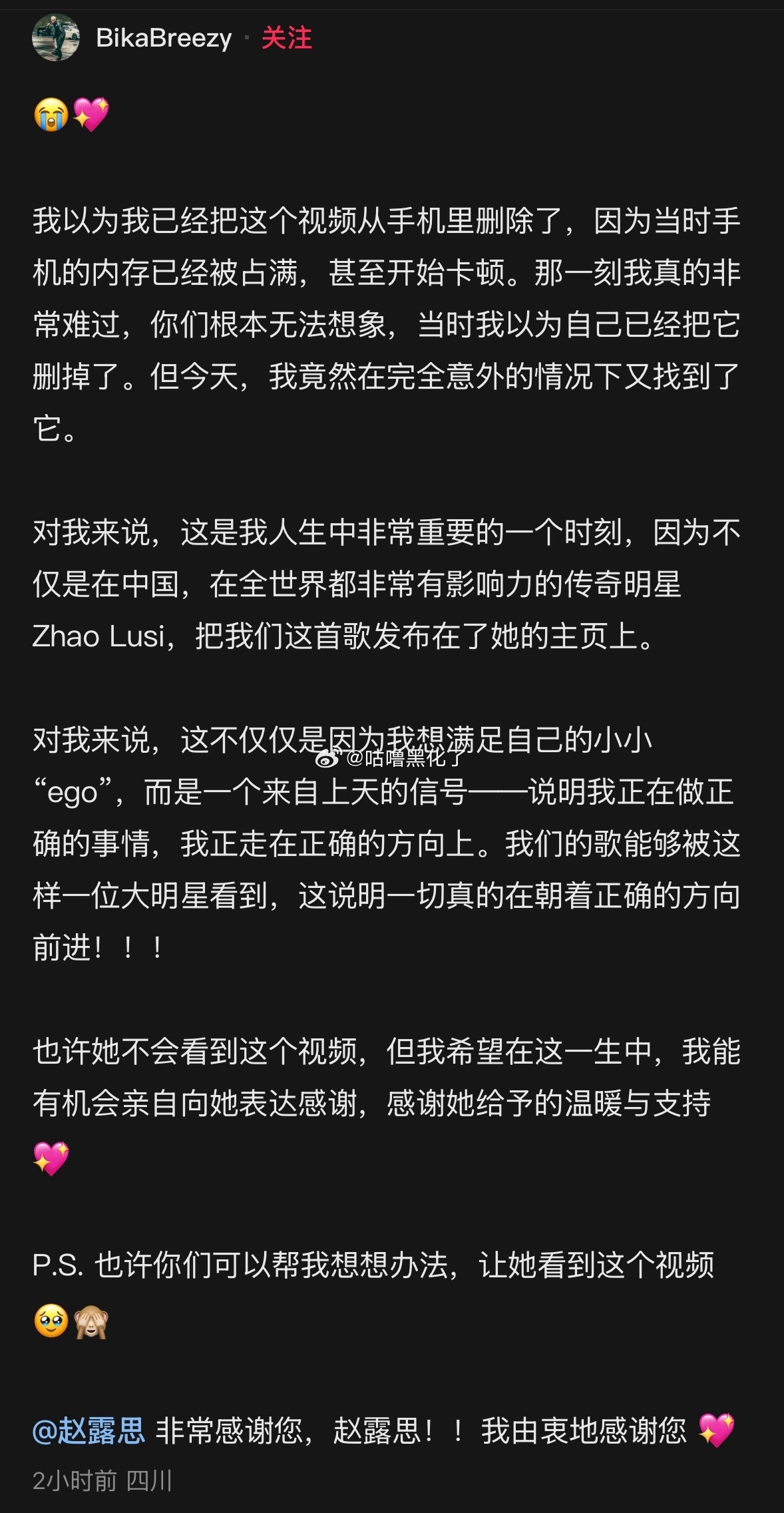The image size is (784, 1513).
Task: View BikaBreezy's circular avatar photo
Action: [58, 38]
